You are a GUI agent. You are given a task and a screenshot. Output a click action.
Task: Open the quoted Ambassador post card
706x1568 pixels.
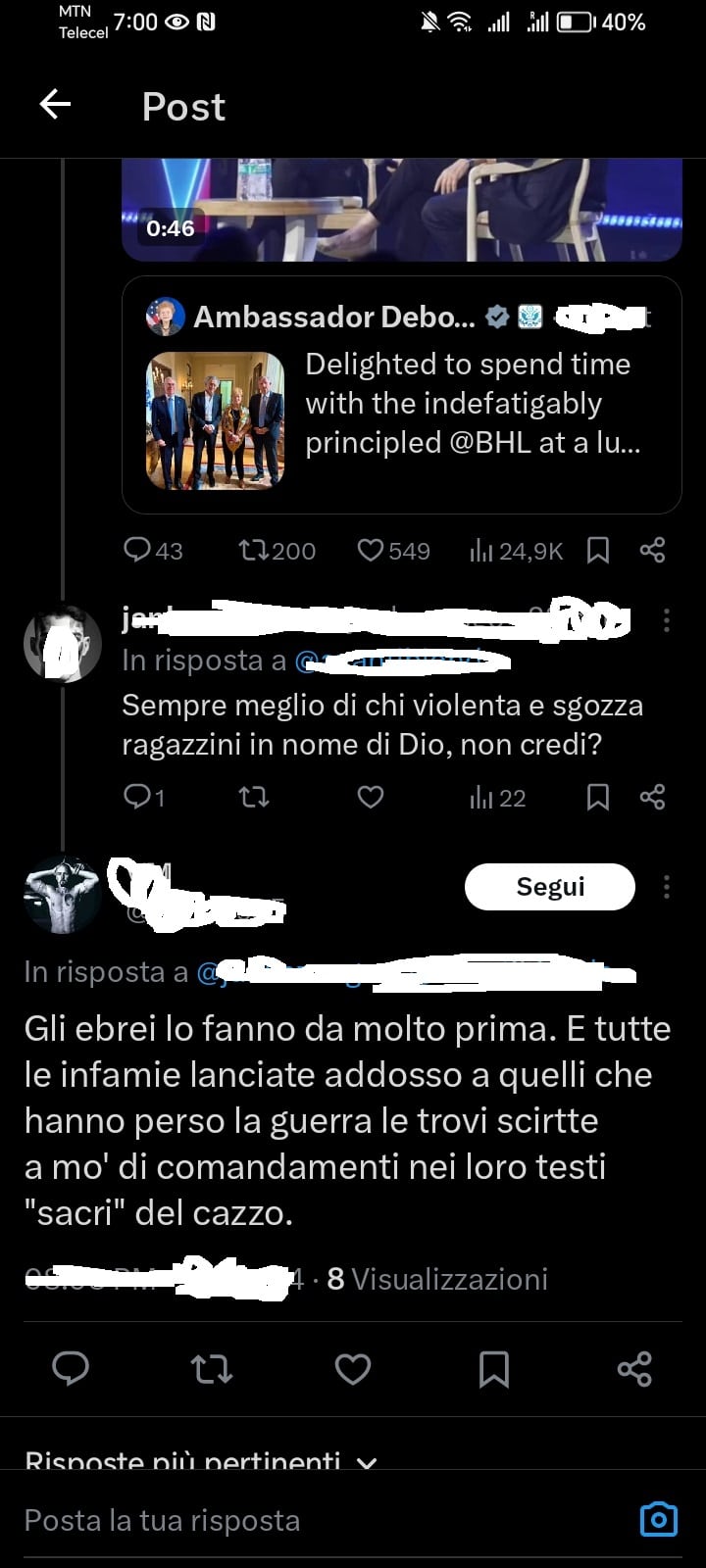(x=401, y=395)
